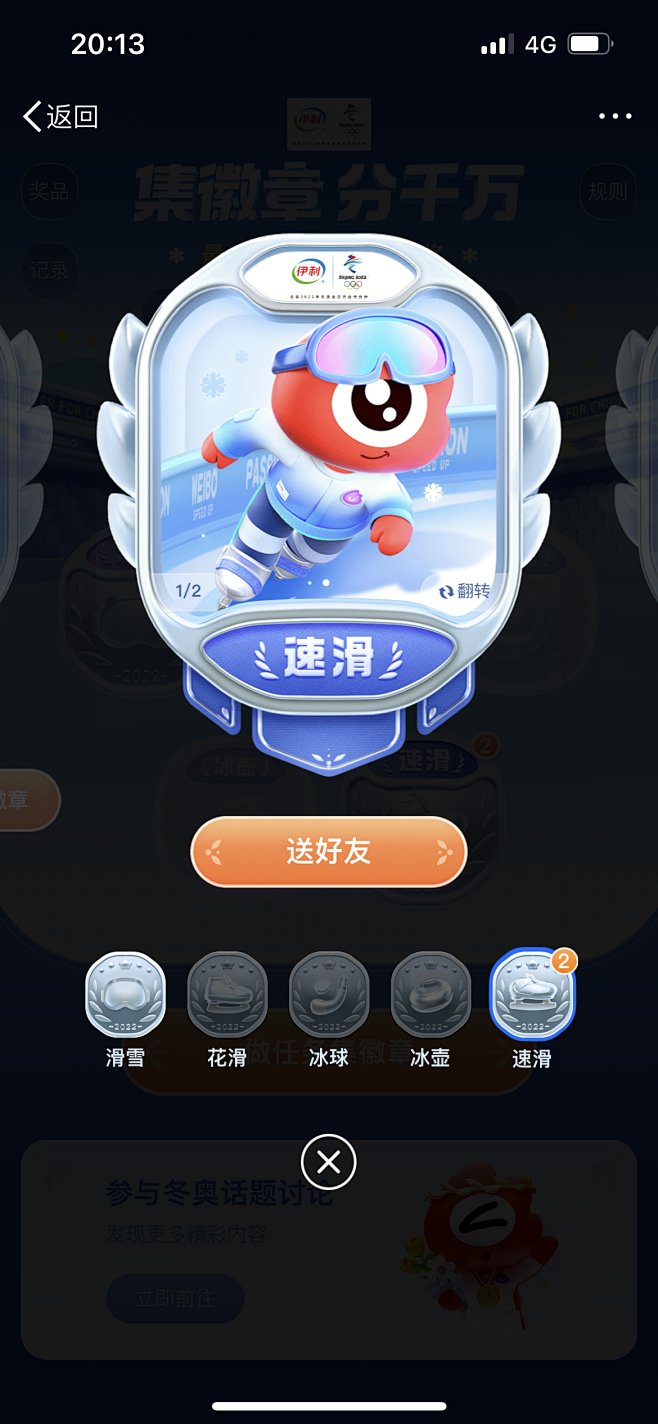Flip the badge card with 翻转
This screenshot has height=1424, width=658.
pyautogui.click(x=465, y=591)
